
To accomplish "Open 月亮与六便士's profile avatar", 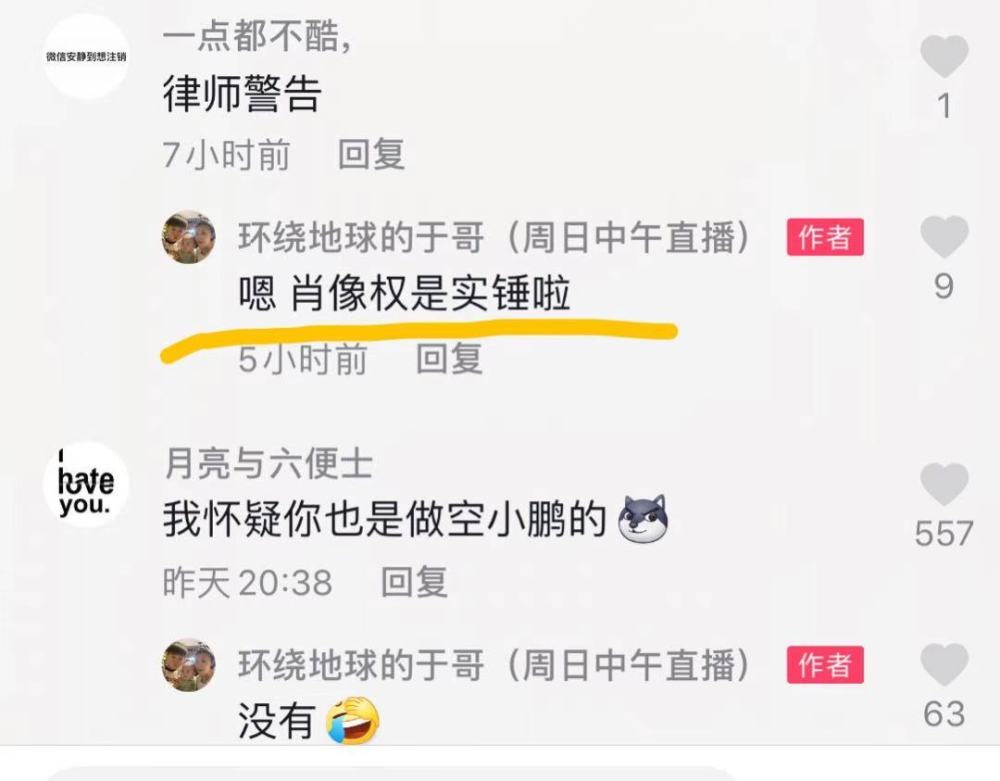I will (87, 485).
